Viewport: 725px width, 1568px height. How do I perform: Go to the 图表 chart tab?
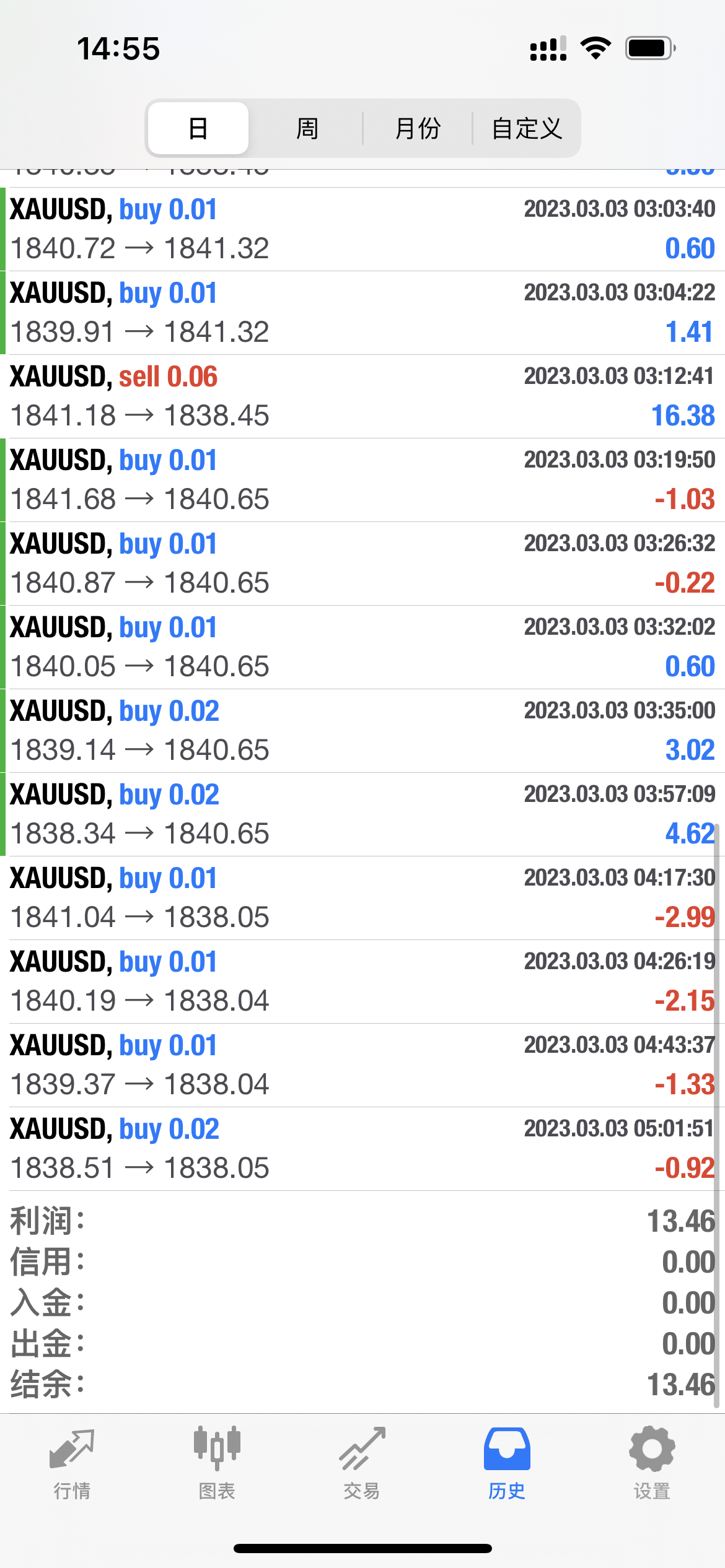(217, 1464)
